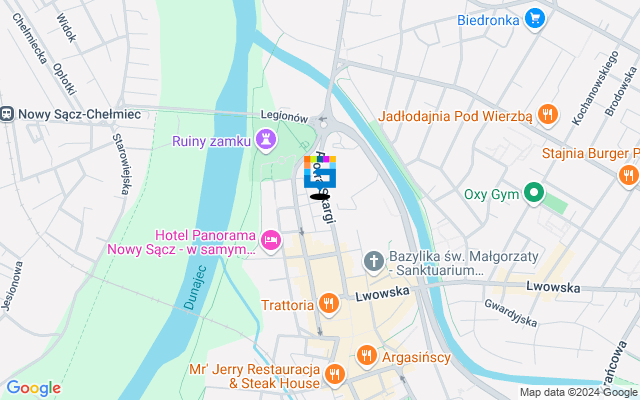This screenshot has height=400, width=640.
Task: Select the Oxy Gym map pin
Action: [535, 194]
